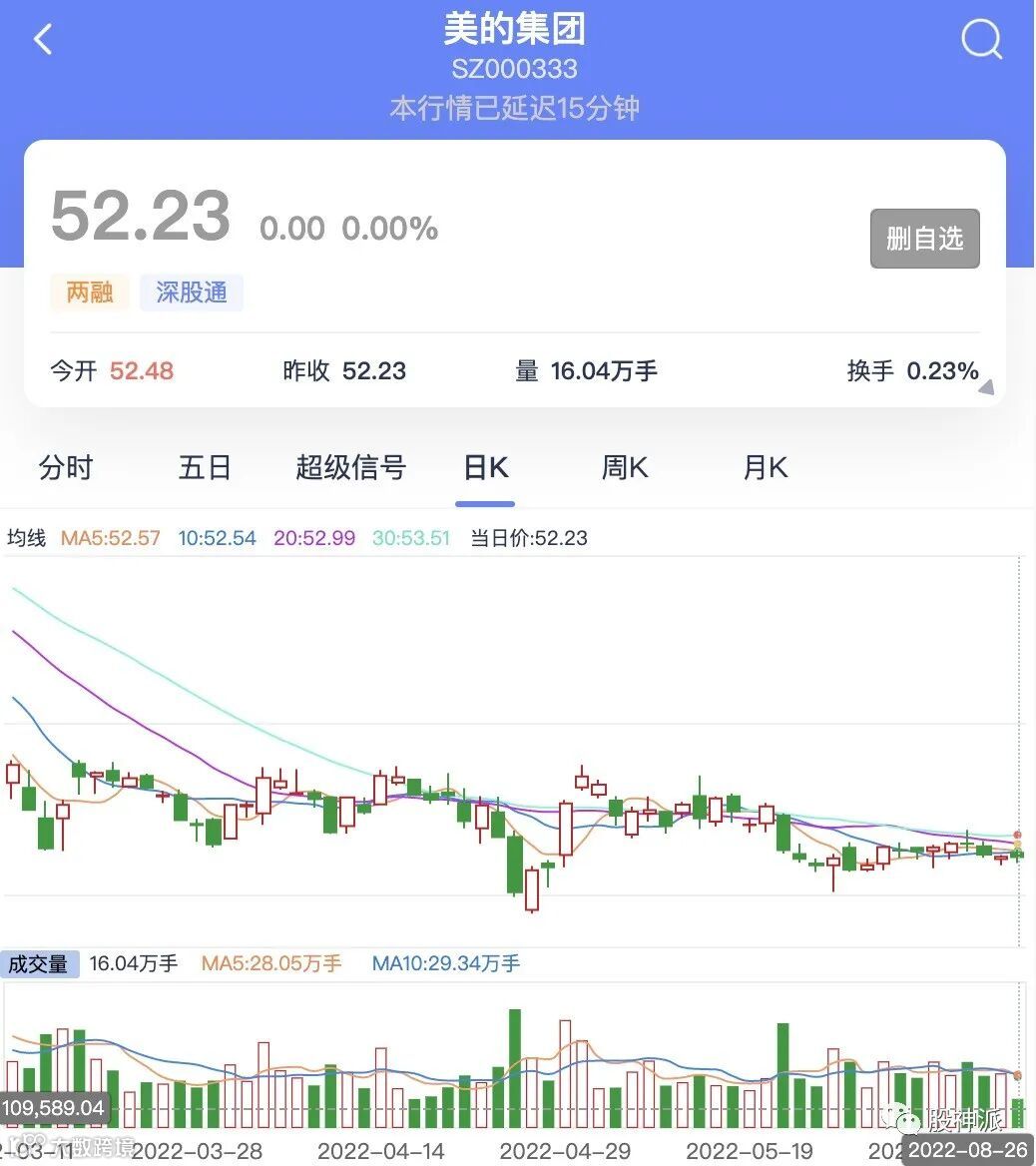1036x1166 pixels.
Task: Open the 超级信号 tab
Action: 350,467
